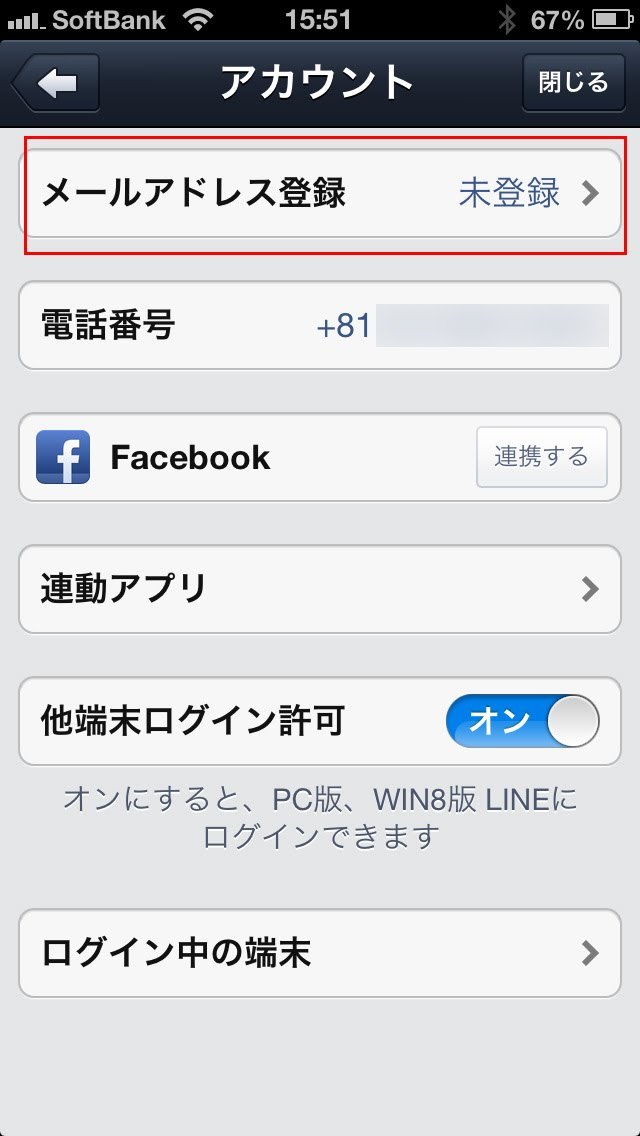The height and width of the screenshot is (1136, 640).
Task: Open the 電話番号 row
Action: 320,326
